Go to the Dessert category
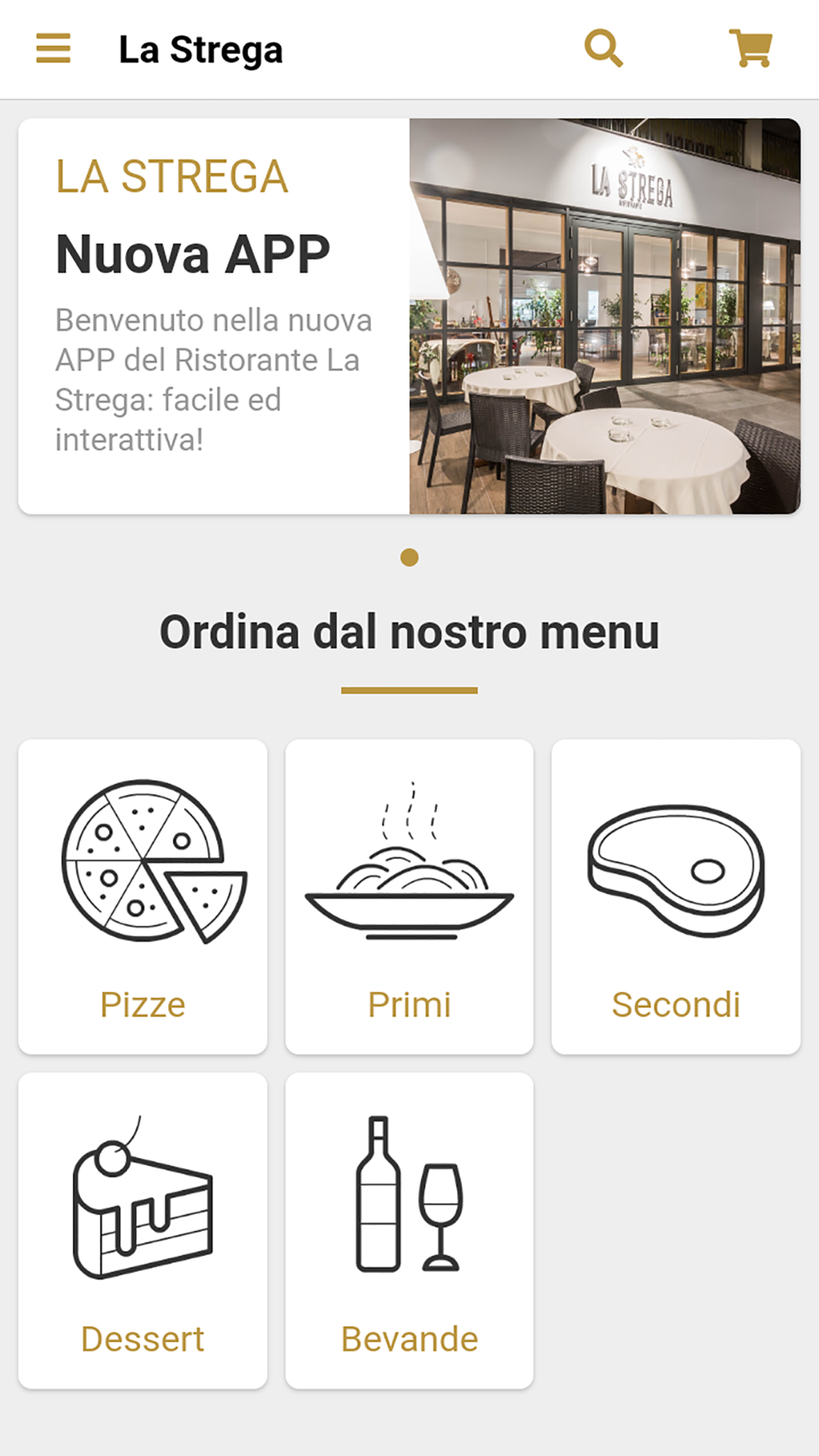 [143, 1230]
